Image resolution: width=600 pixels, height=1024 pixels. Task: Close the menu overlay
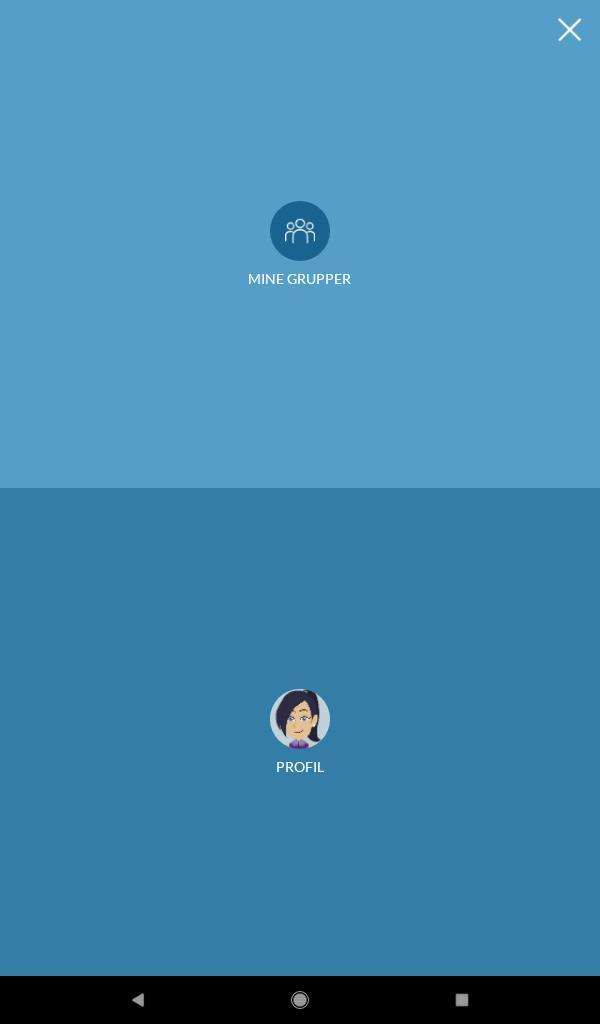point(569,30)
